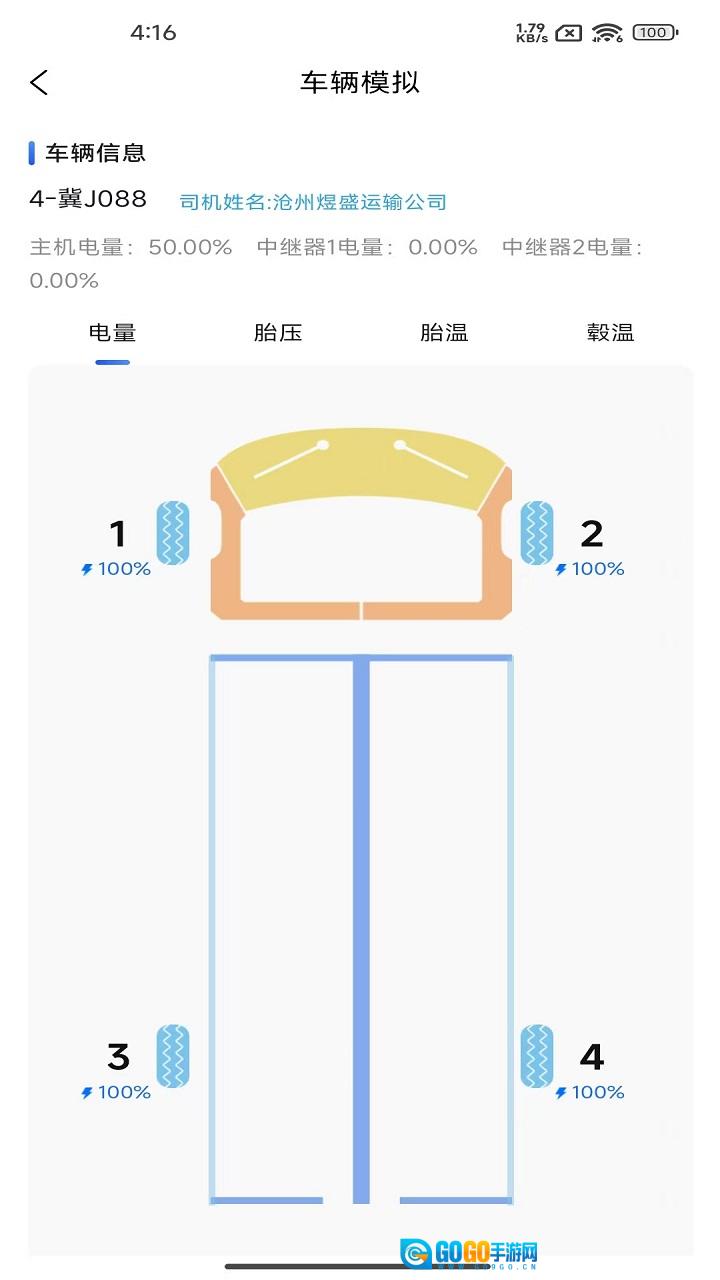
Task: Go back from the 车辆模拟 page
Action: point(39,82)
